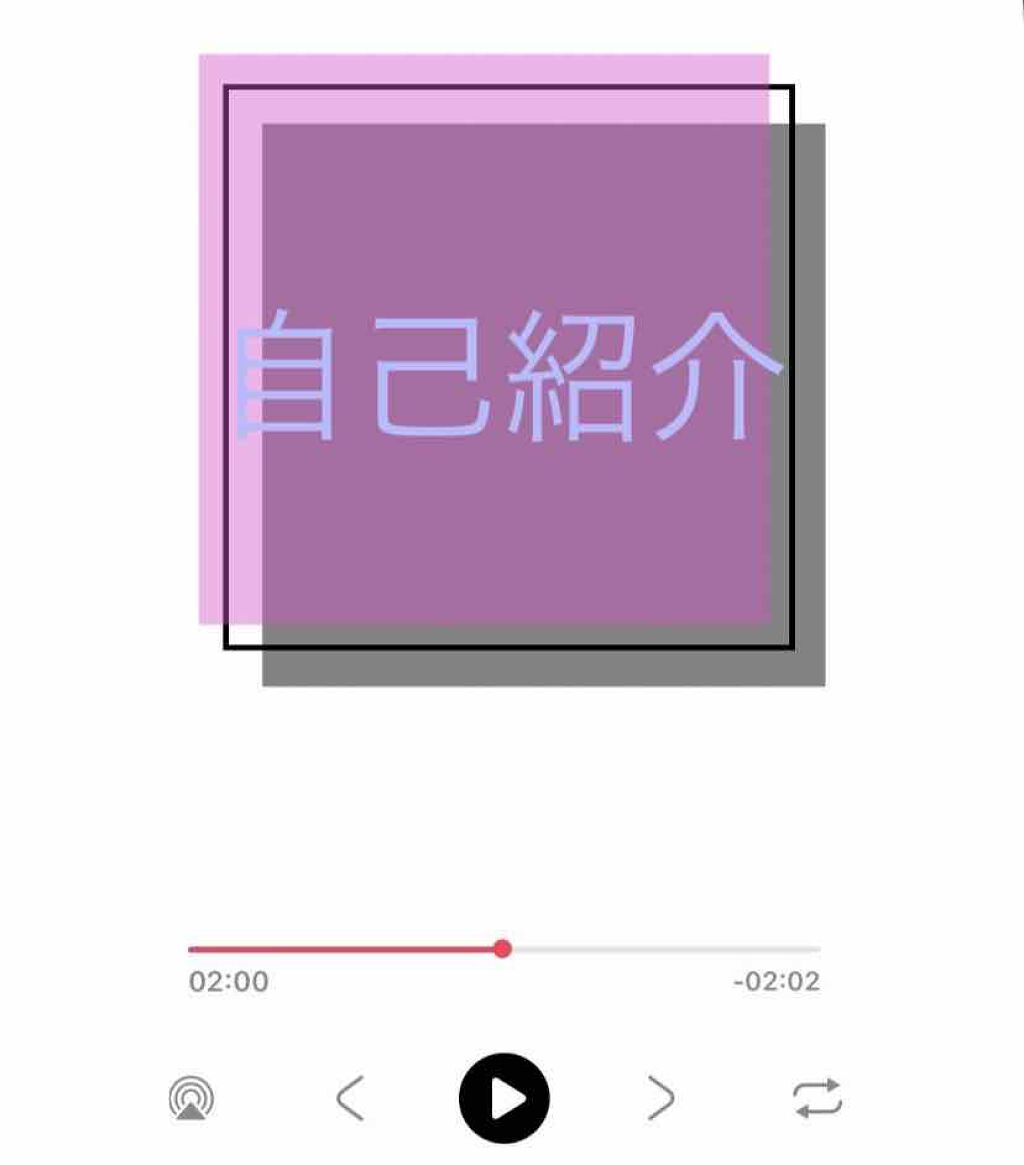Tap the forward chevron beside the play button
The image size is (1024, 1165).
tap(660, 1097)
